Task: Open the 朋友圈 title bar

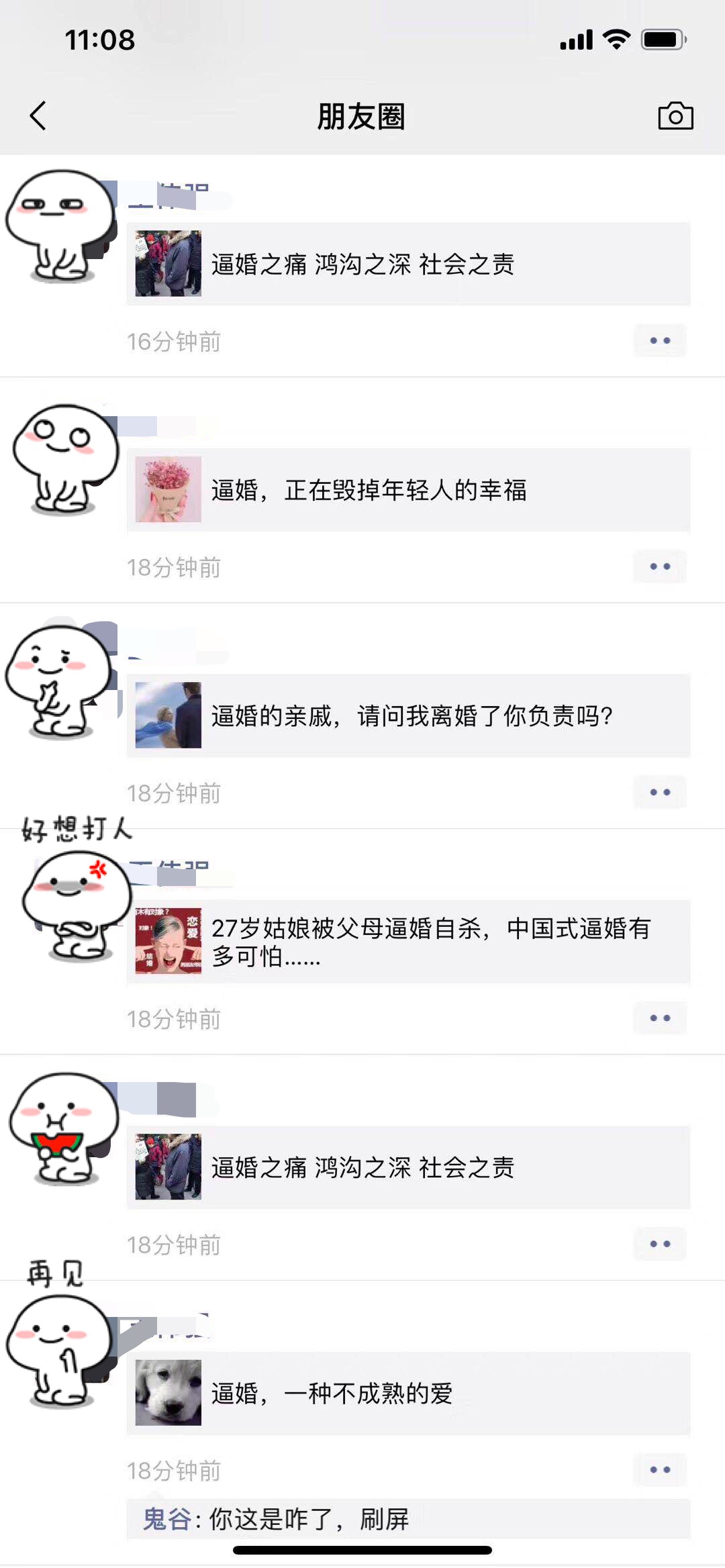Action: click(x=362, y=115)
